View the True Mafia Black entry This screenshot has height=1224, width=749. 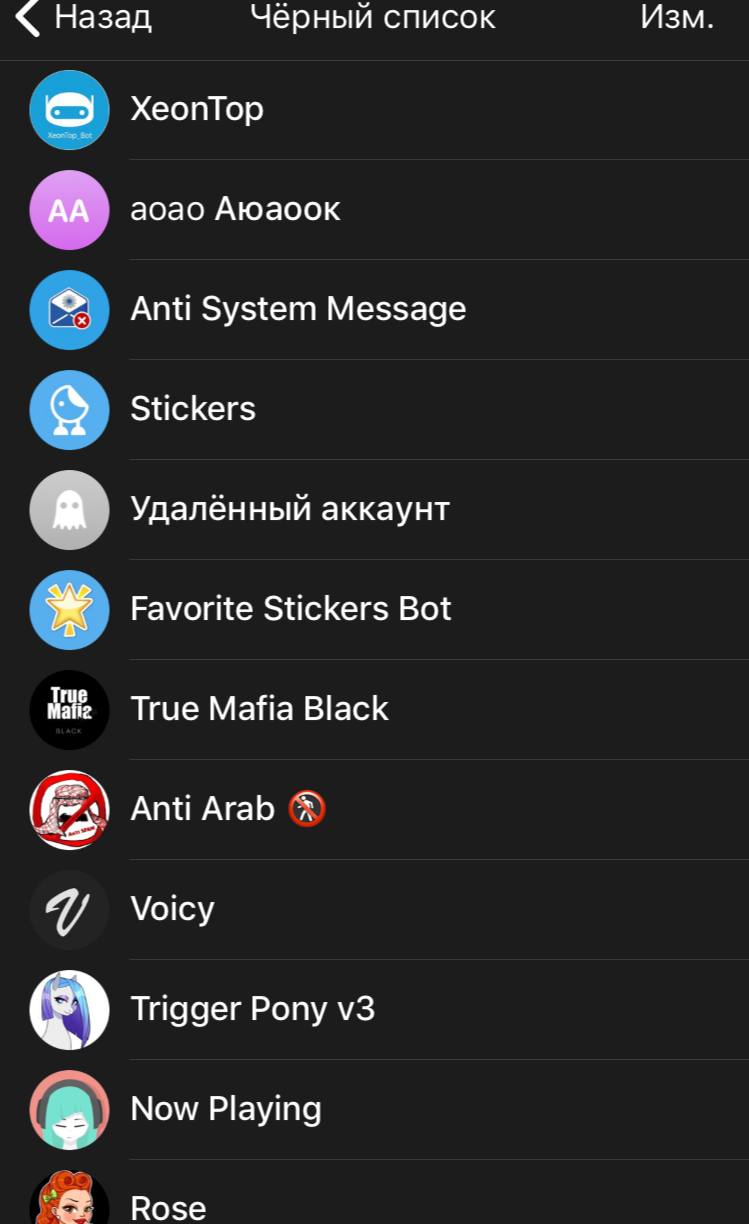(x=259, y=709)
